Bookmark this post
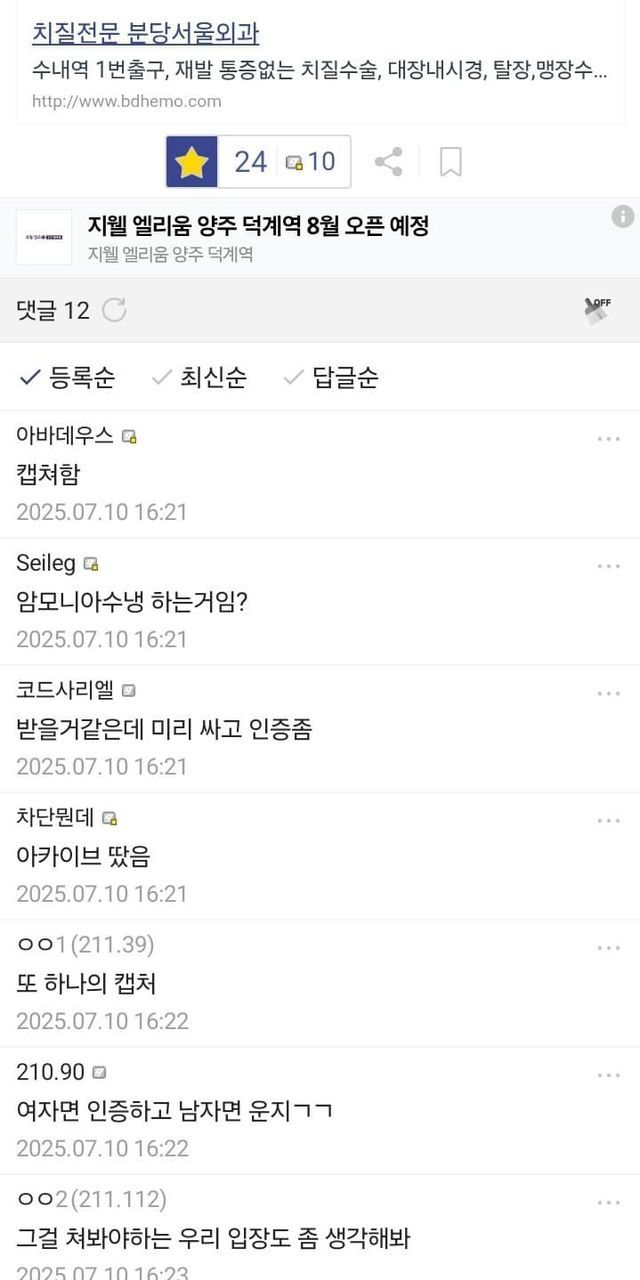This screenshot has height=1280, width=640. pyautogui.click(x=451, y=162)
